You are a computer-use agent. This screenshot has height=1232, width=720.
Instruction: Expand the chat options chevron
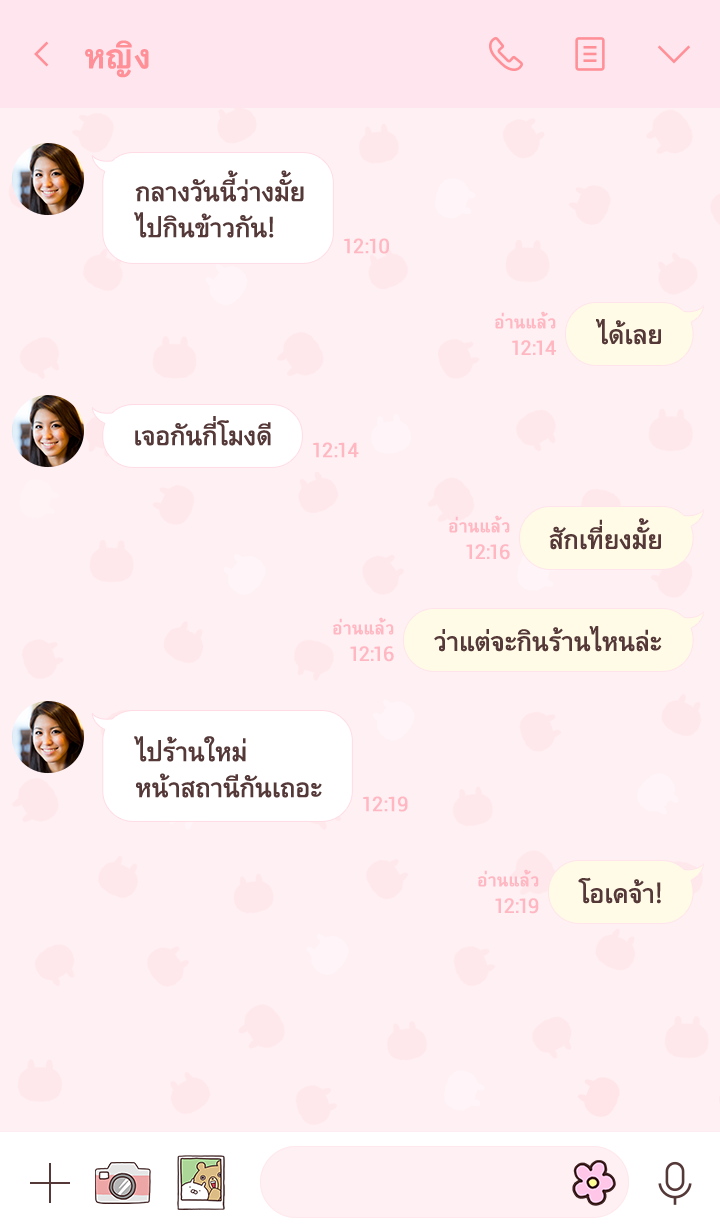tap(674, 55)
